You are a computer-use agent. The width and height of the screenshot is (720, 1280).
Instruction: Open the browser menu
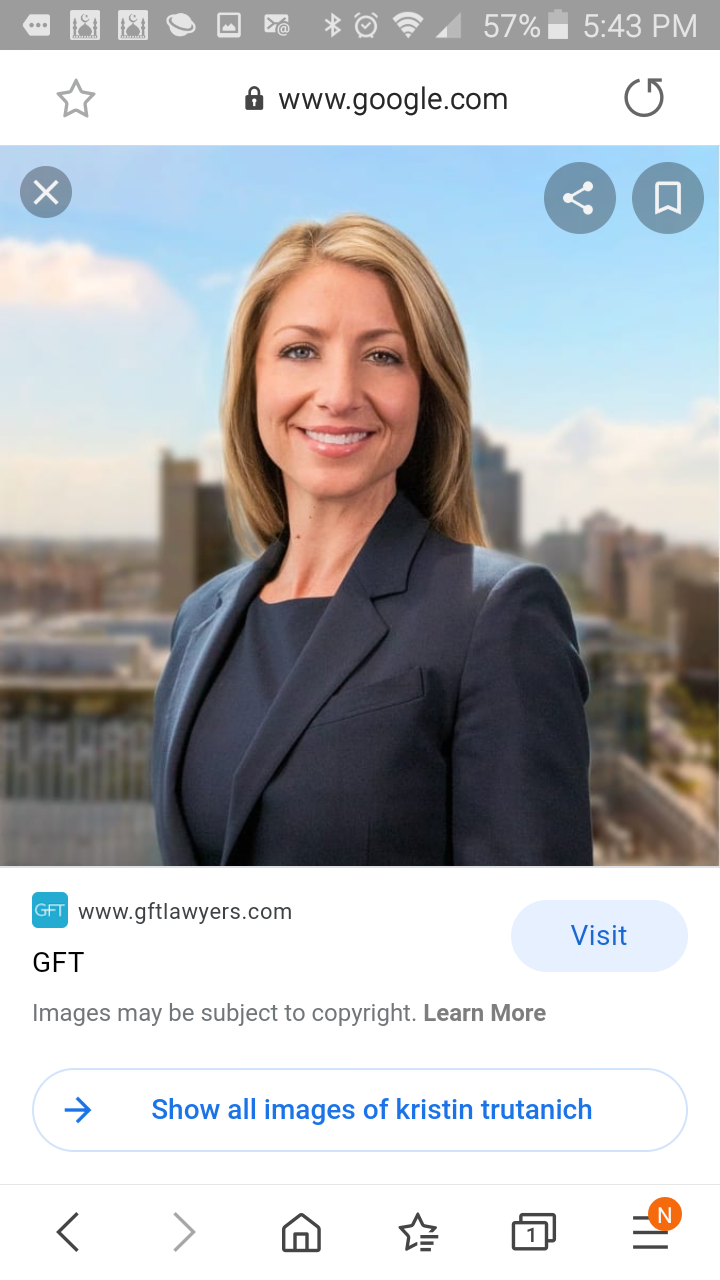point(651,1232)
